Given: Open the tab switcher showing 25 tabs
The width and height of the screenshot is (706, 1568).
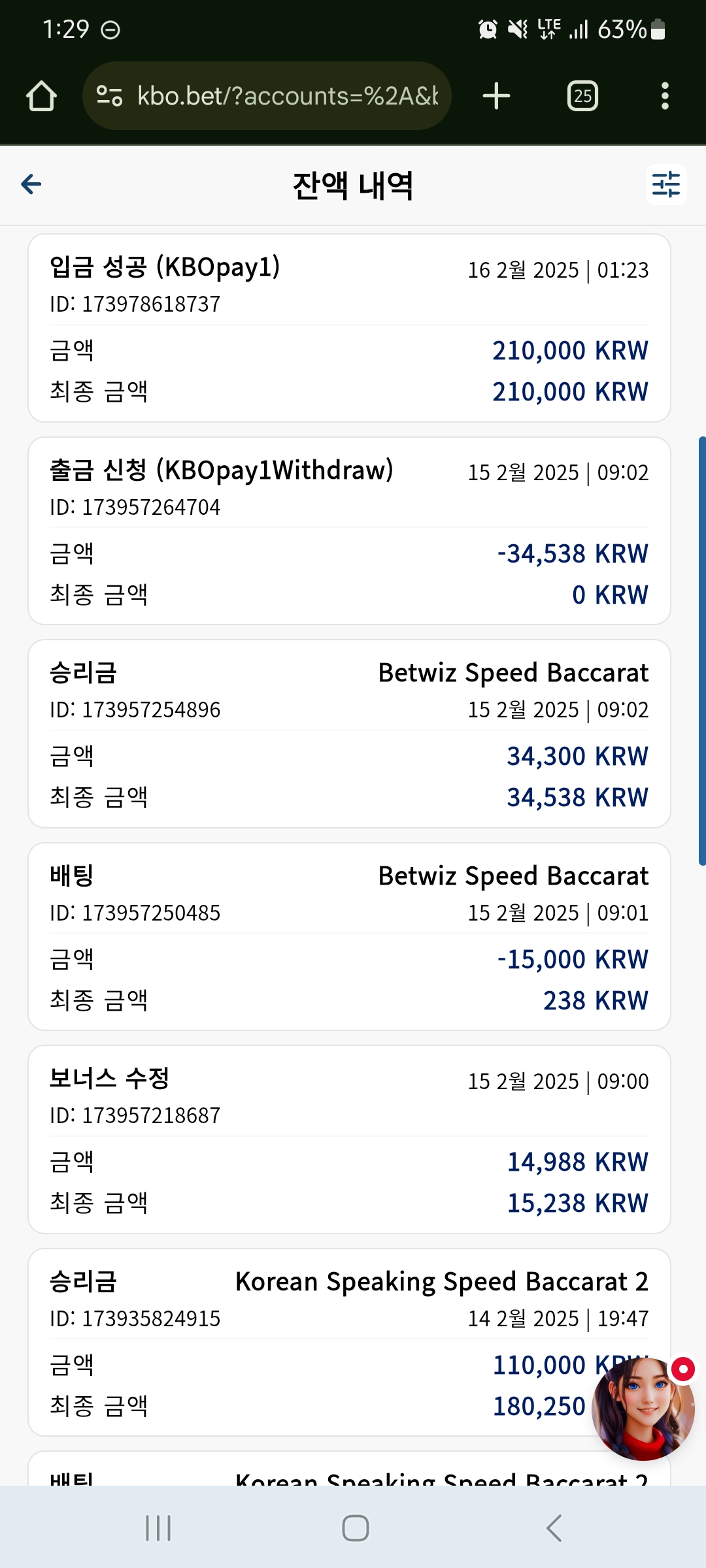Looking at the screenshot, I should 582,96.
